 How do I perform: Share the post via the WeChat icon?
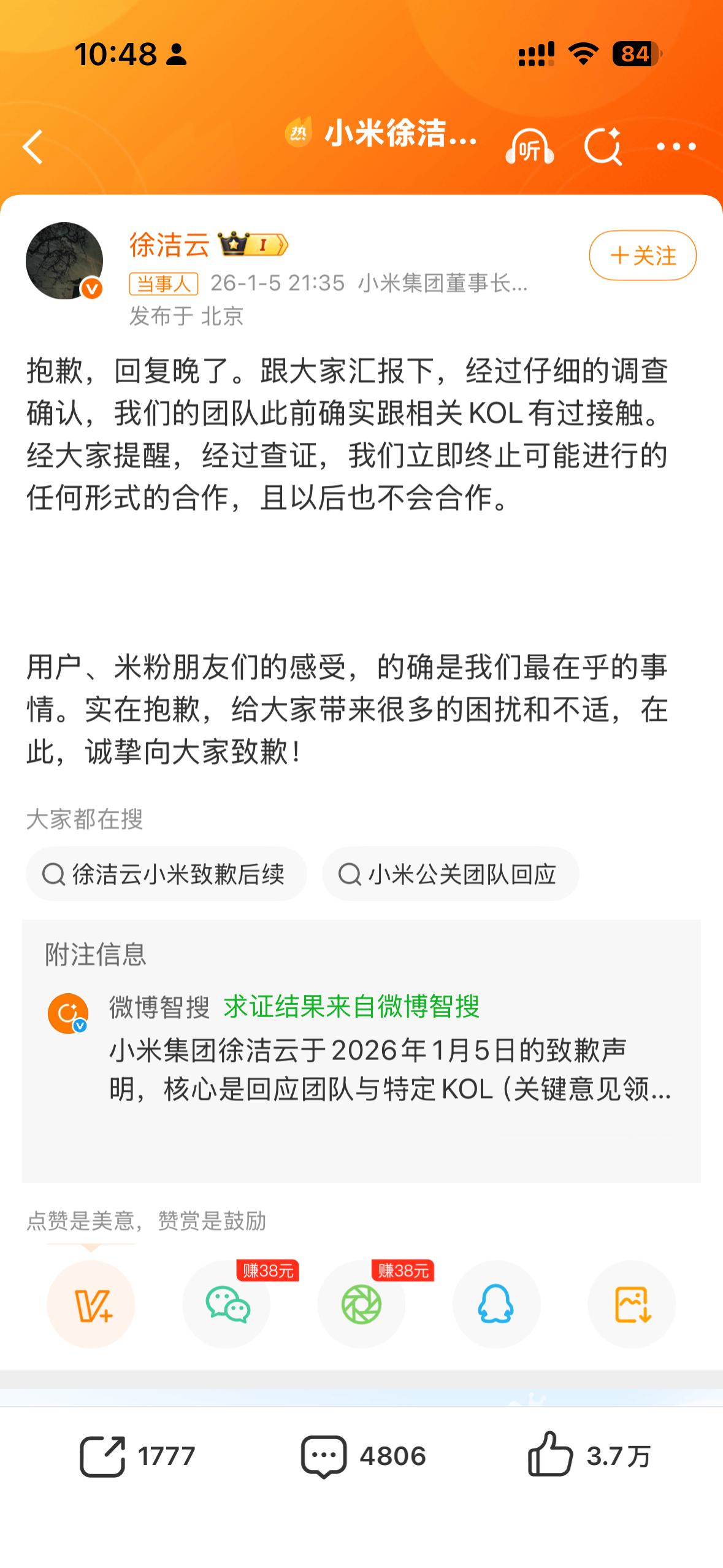tap(227, 1305)
